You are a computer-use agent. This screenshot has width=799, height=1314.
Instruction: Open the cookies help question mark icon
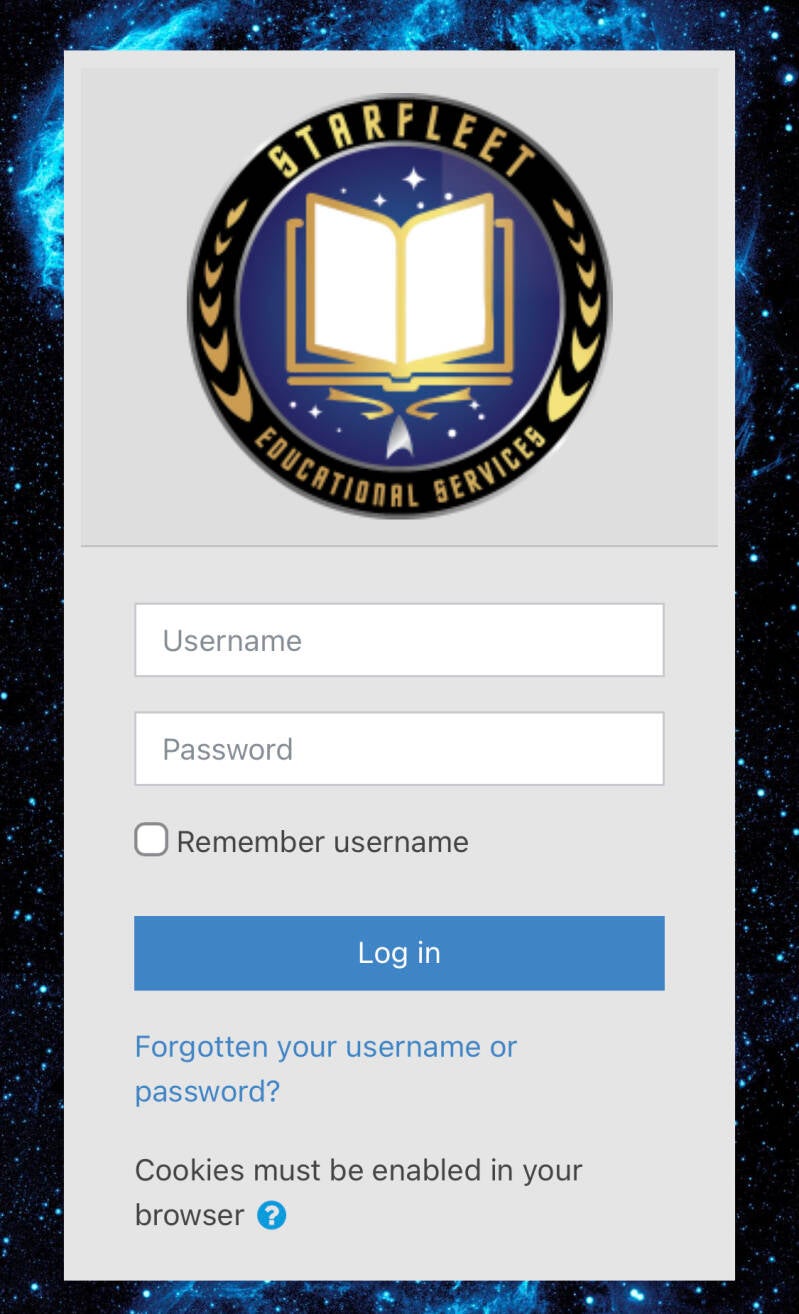272,1216
